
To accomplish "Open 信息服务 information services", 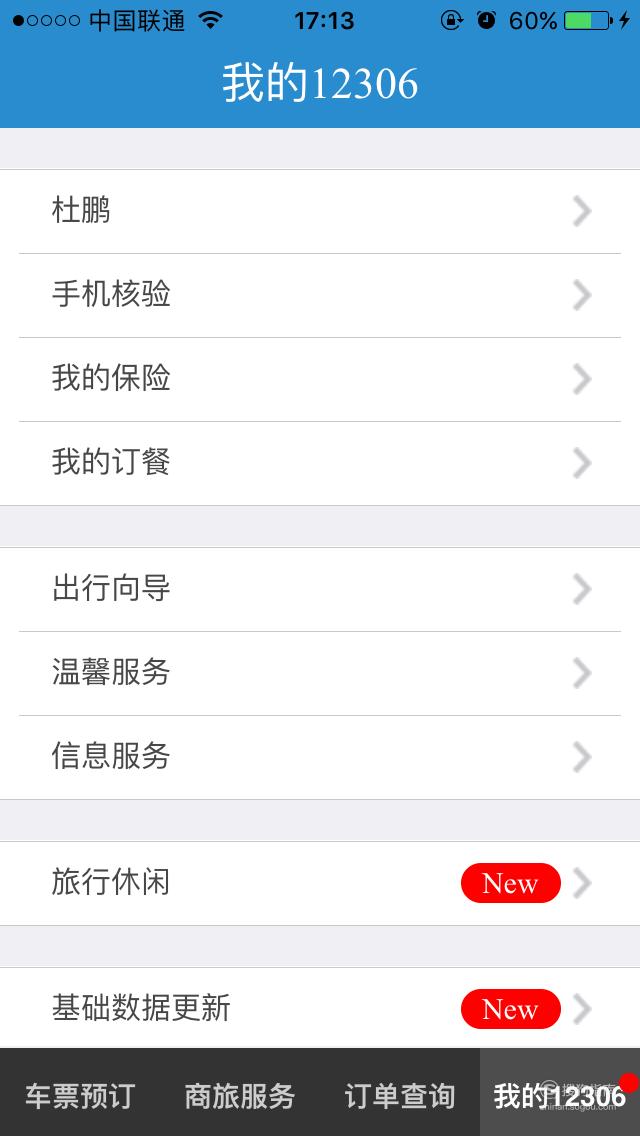I will click(x=320, y=758).
